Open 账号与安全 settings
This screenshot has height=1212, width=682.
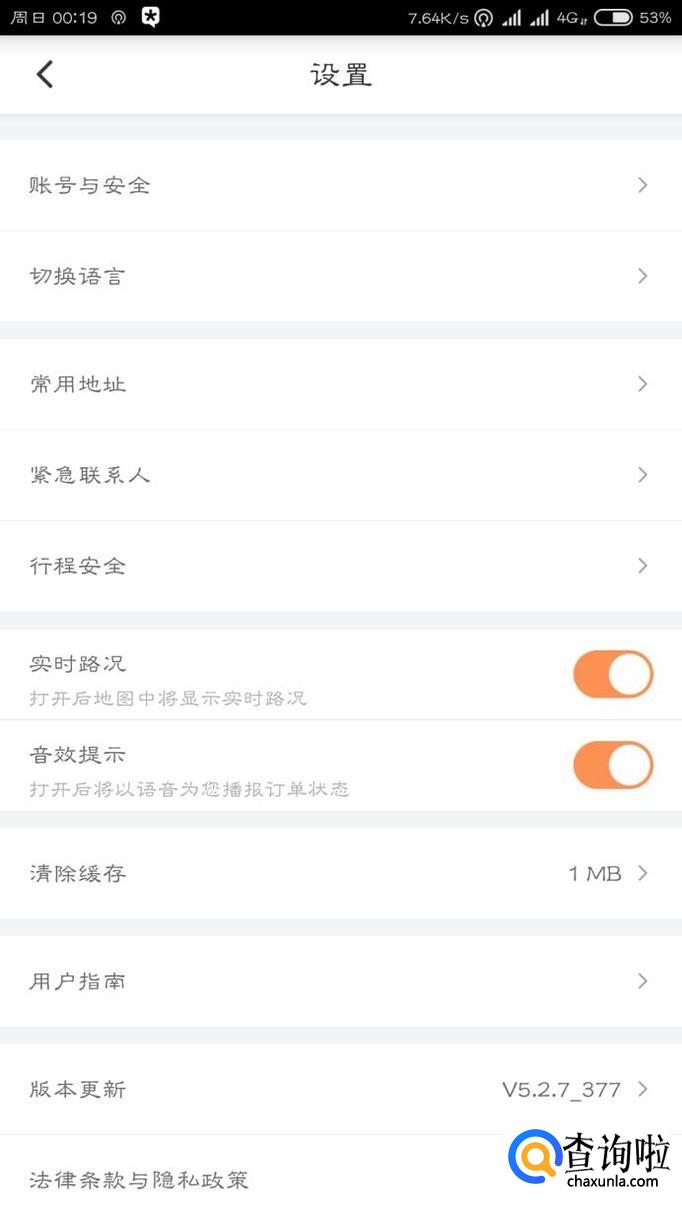340,185
